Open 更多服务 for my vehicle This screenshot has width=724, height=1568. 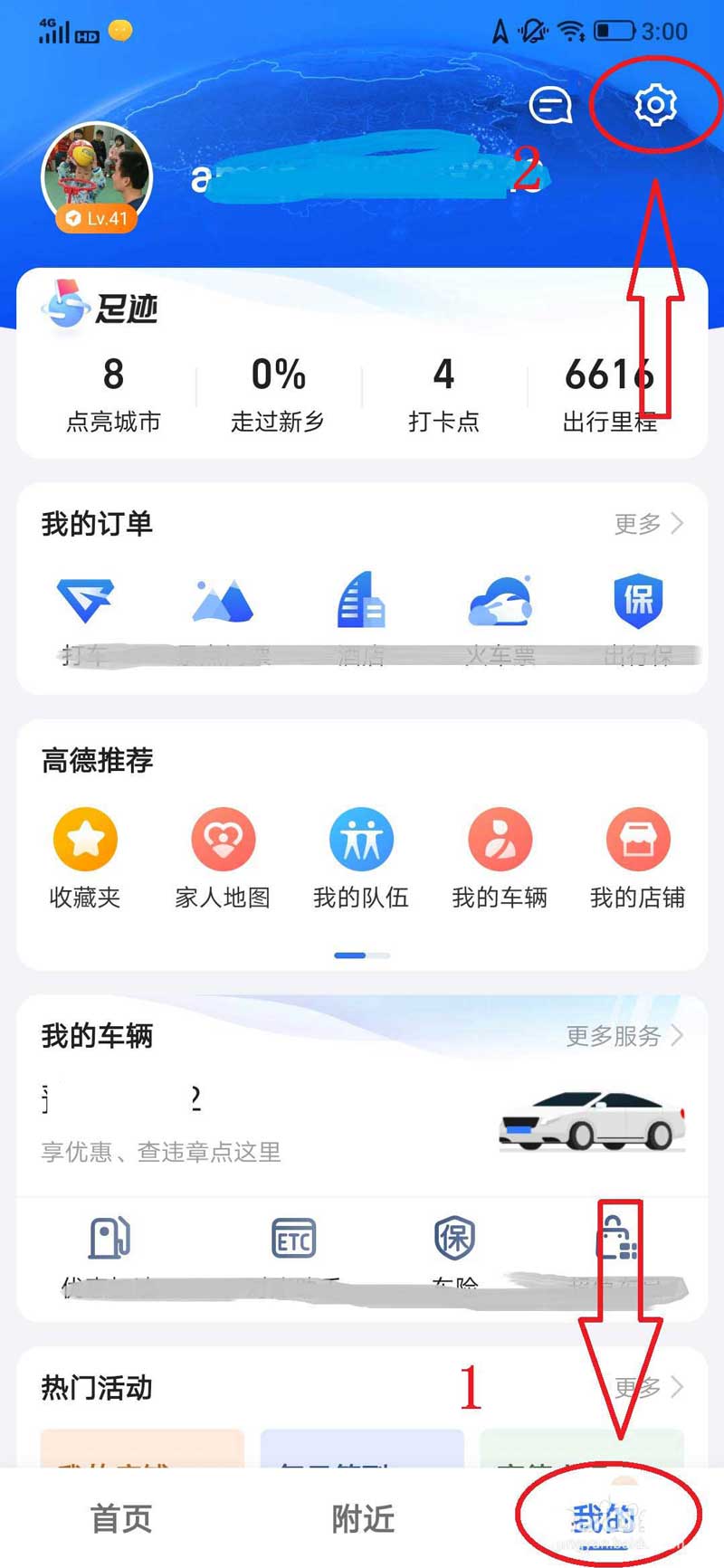(x=624, y=1036)
